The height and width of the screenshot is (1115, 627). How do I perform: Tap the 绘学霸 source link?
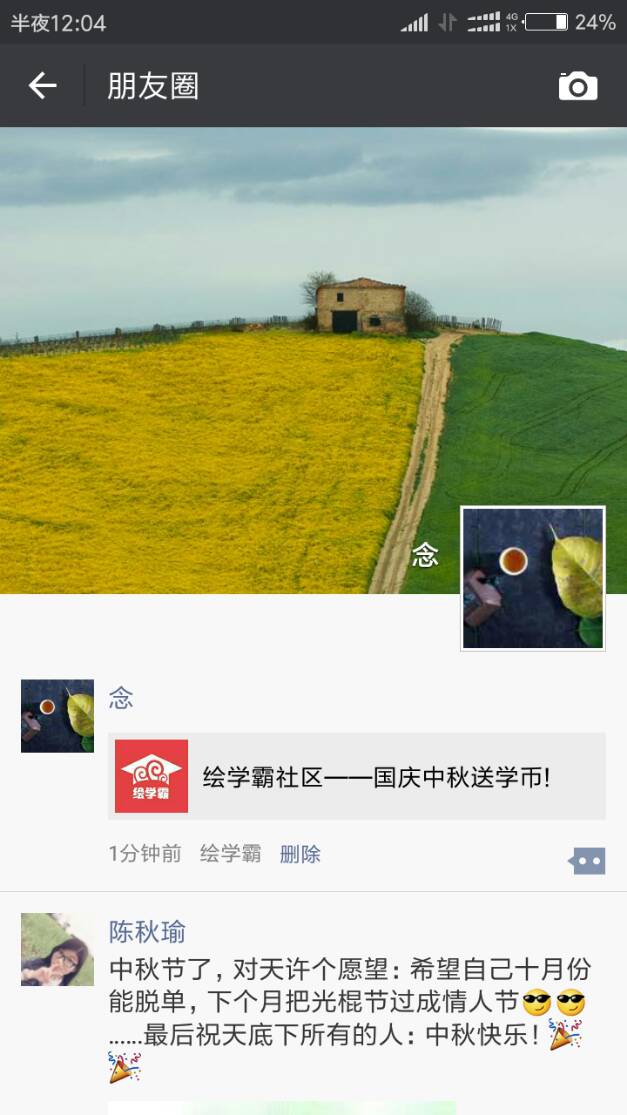pos(230,854)
